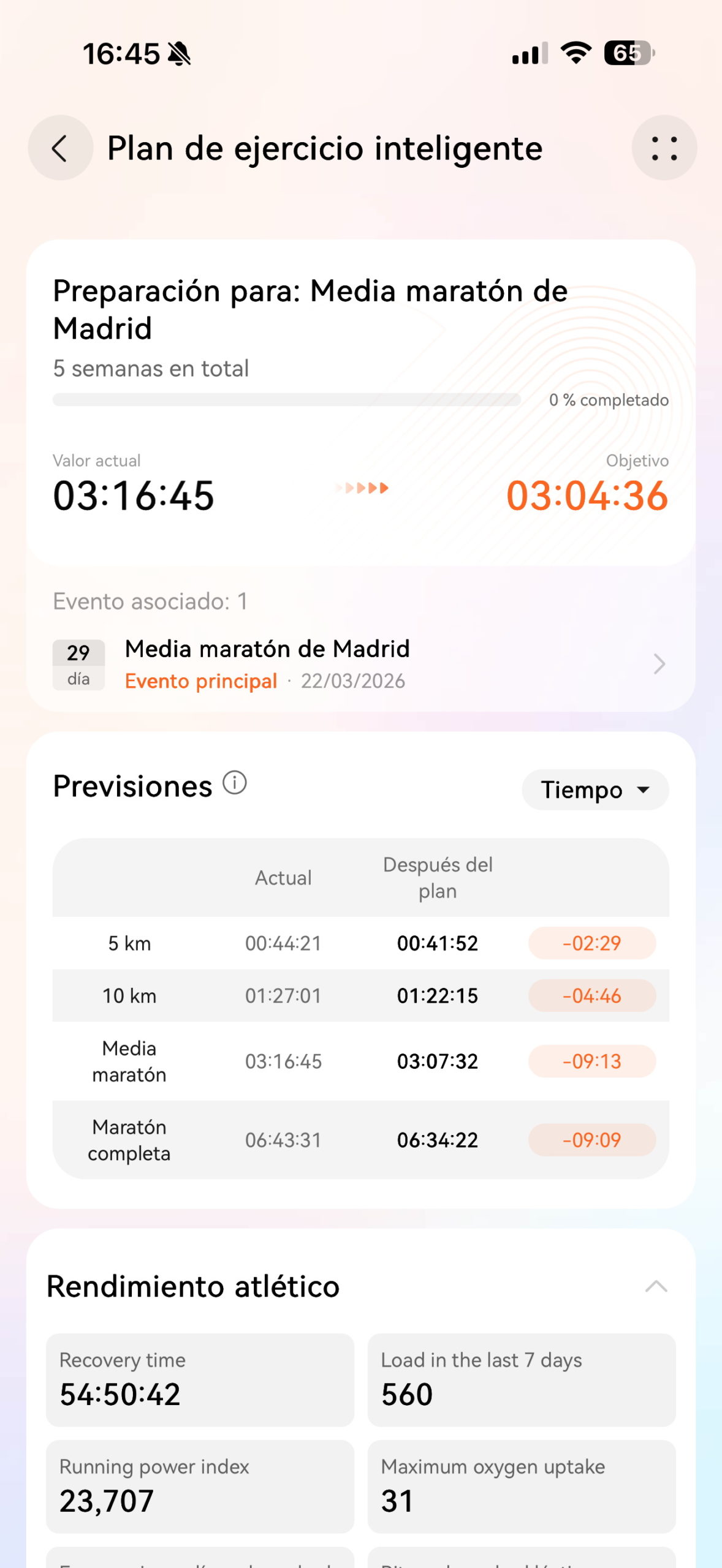Collapse the Rendimiento atlético section
722x1568 pixels.
pyautogui.click(x=656, y=1286)
